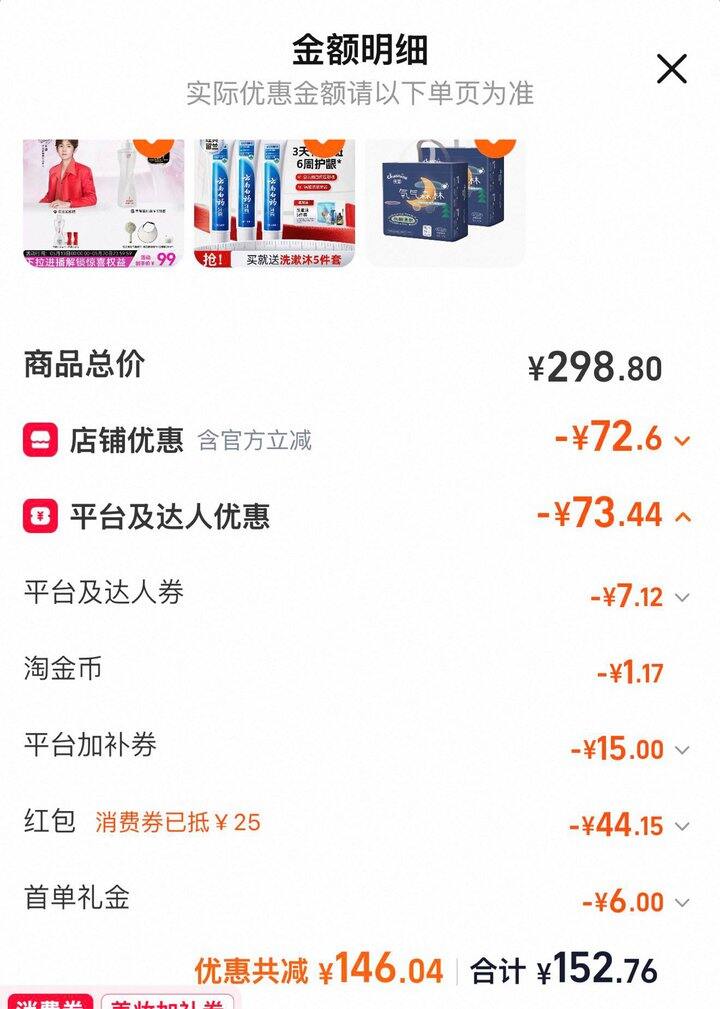Open the navy blue diaper box thumbnail

tap(446, 203)
